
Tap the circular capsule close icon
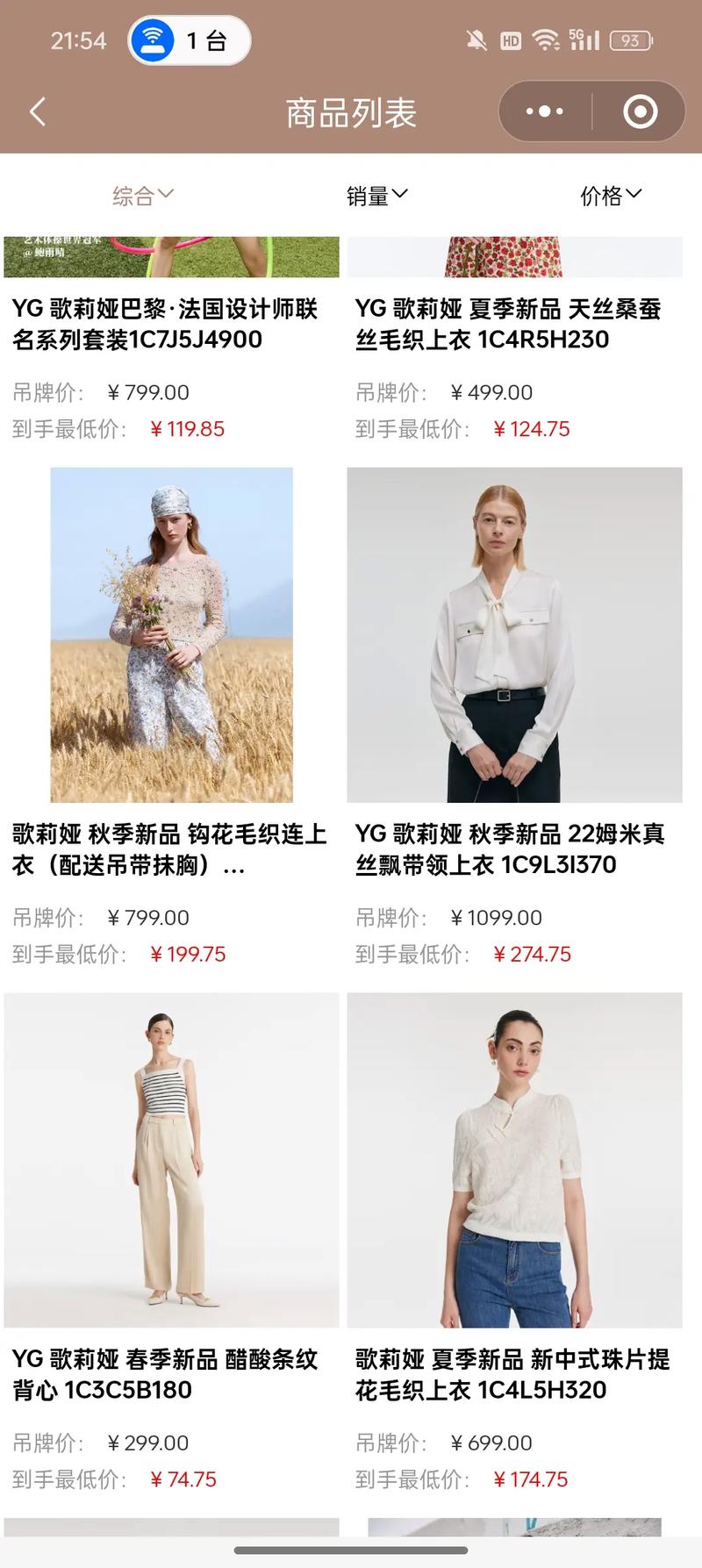640,111
